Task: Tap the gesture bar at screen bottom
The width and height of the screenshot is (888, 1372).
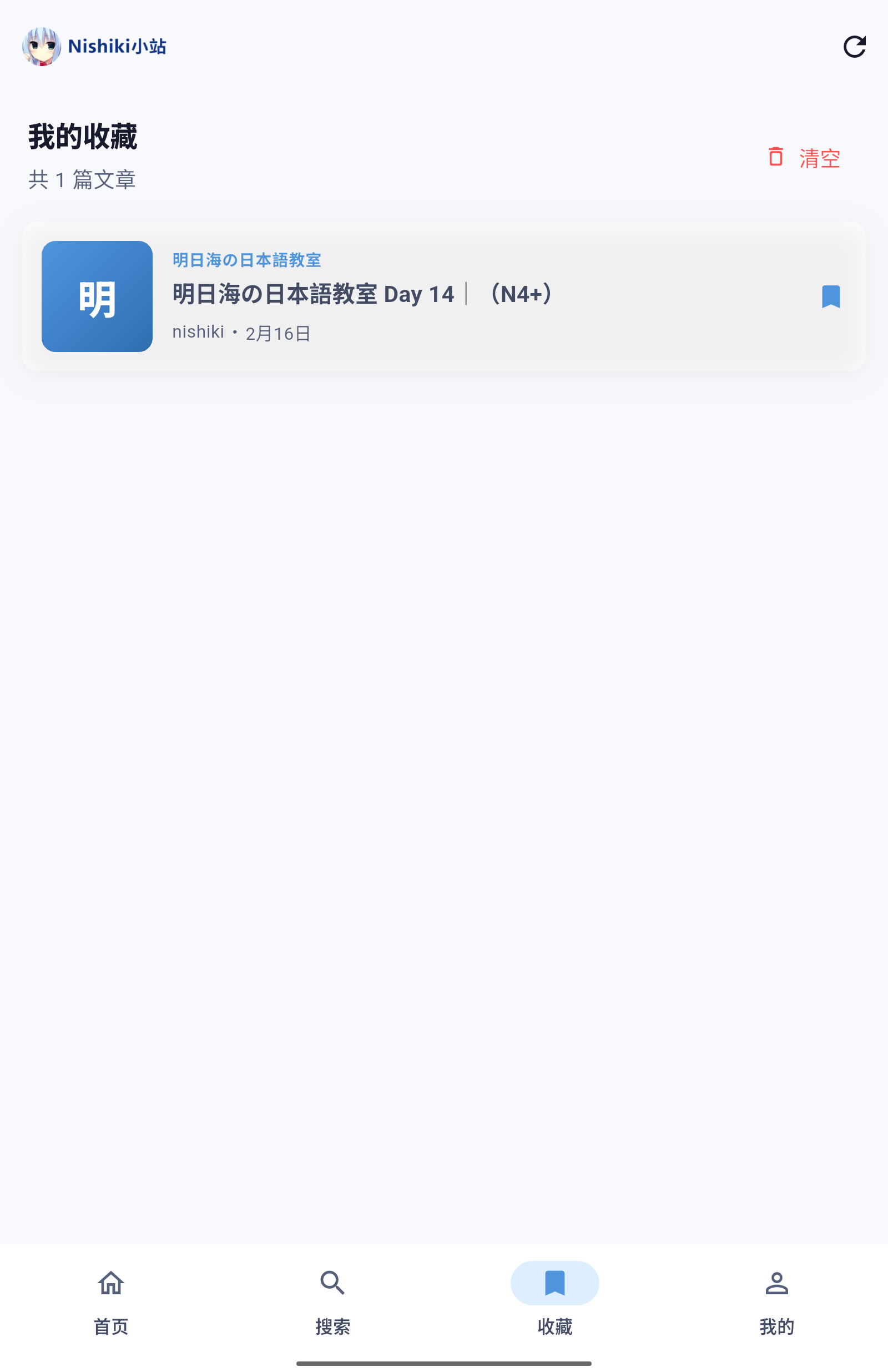Action: (x=443, y=1363)
